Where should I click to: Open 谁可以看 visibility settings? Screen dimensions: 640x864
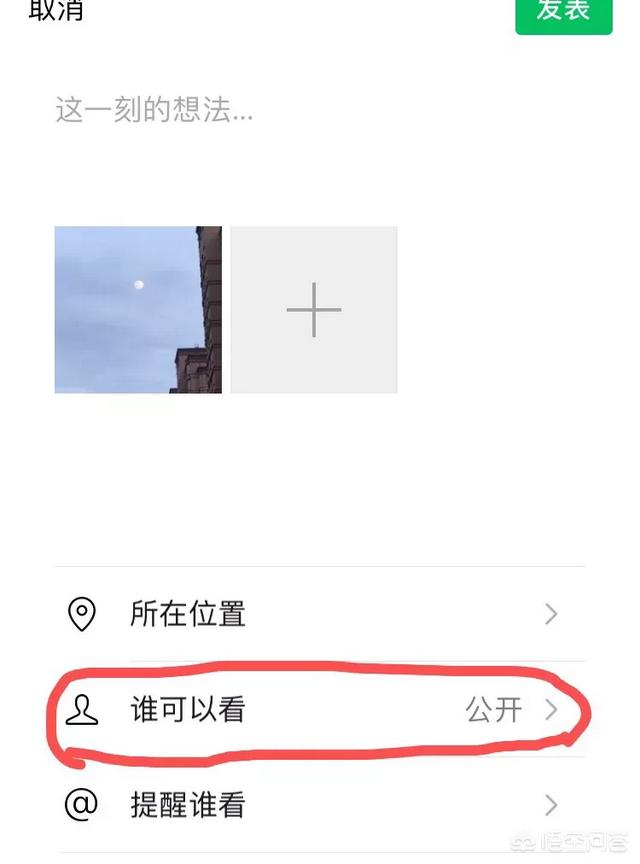320,710
